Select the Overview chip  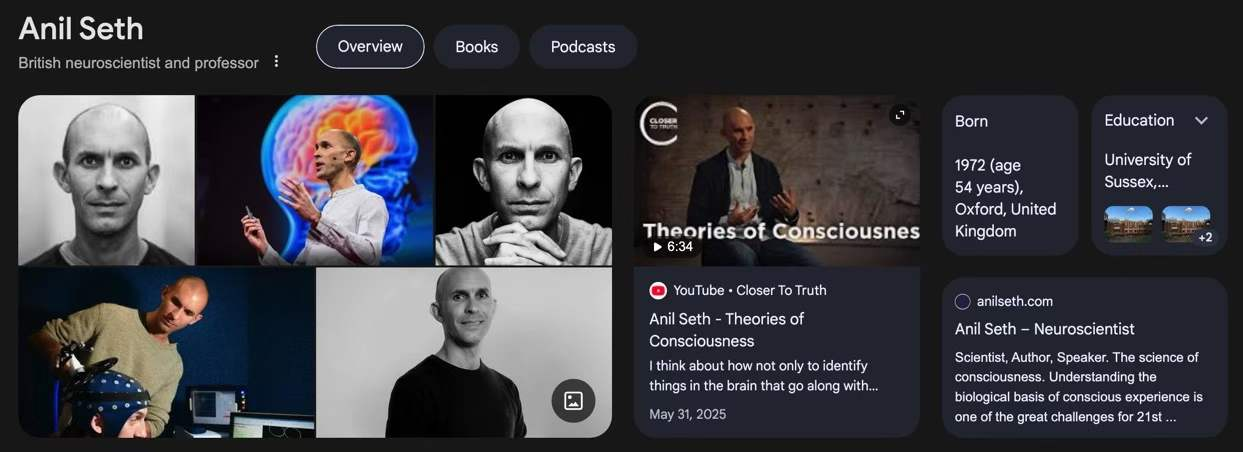click(x=370, y=47)
